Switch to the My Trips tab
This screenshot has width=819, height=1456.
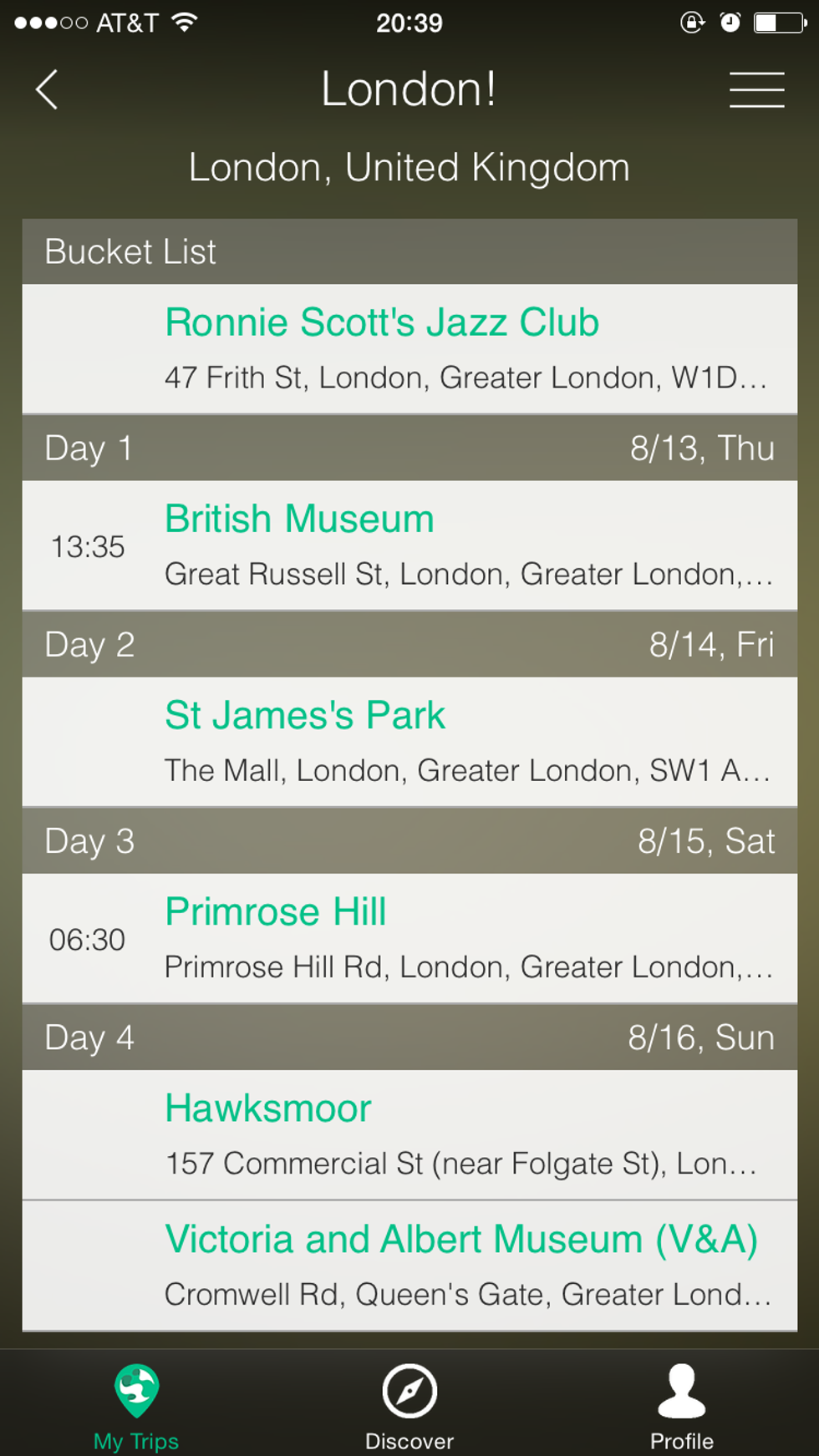(x=136, y=1403)
